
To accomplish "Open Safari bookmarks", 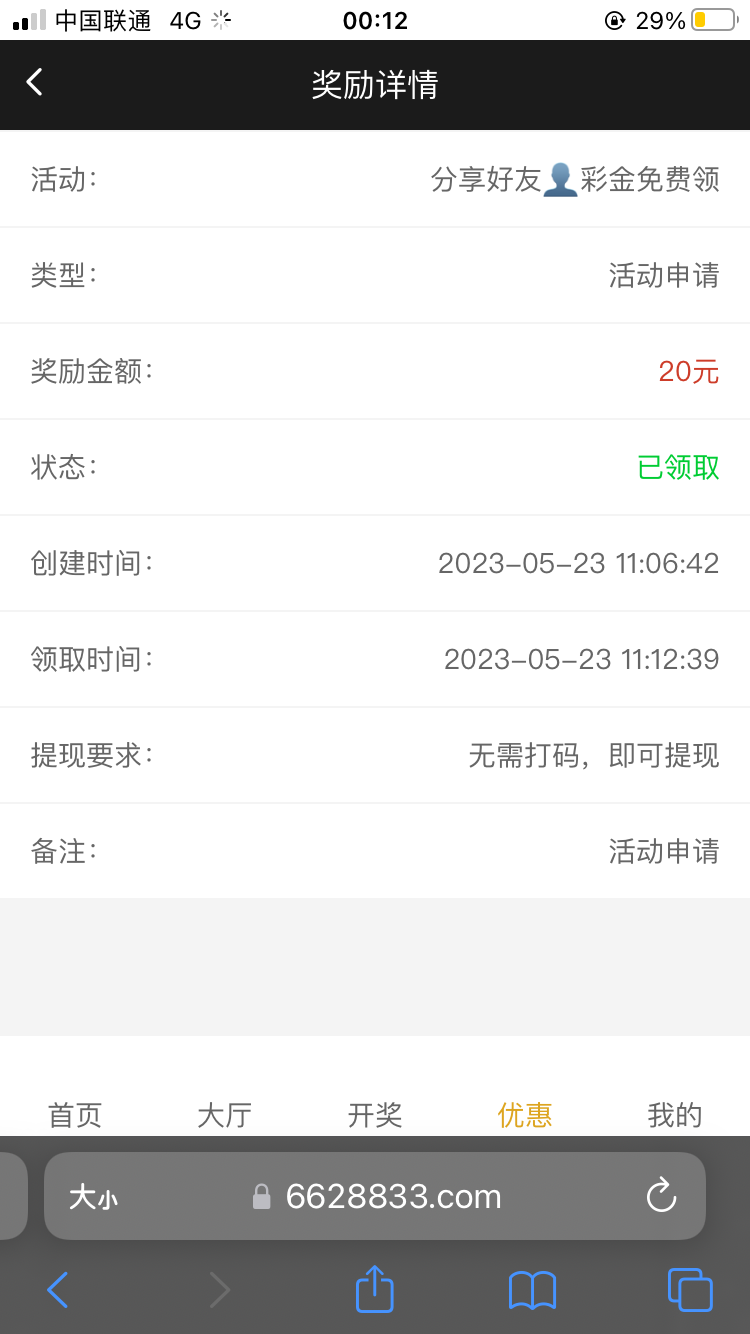I will pyautogui.click(x=532, y=1290).
